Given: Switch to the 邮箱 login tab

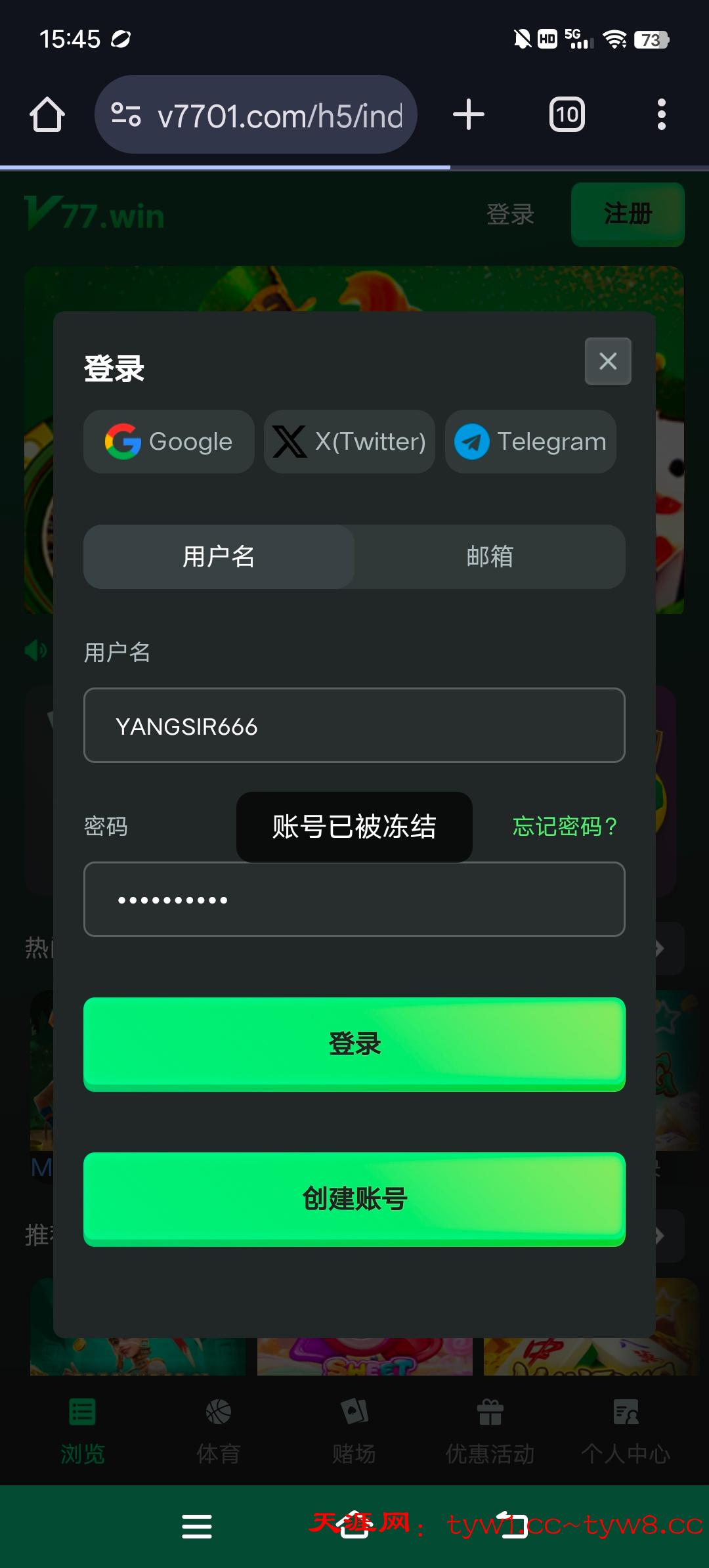Looking at the screenshot, I should click(490, 557).
